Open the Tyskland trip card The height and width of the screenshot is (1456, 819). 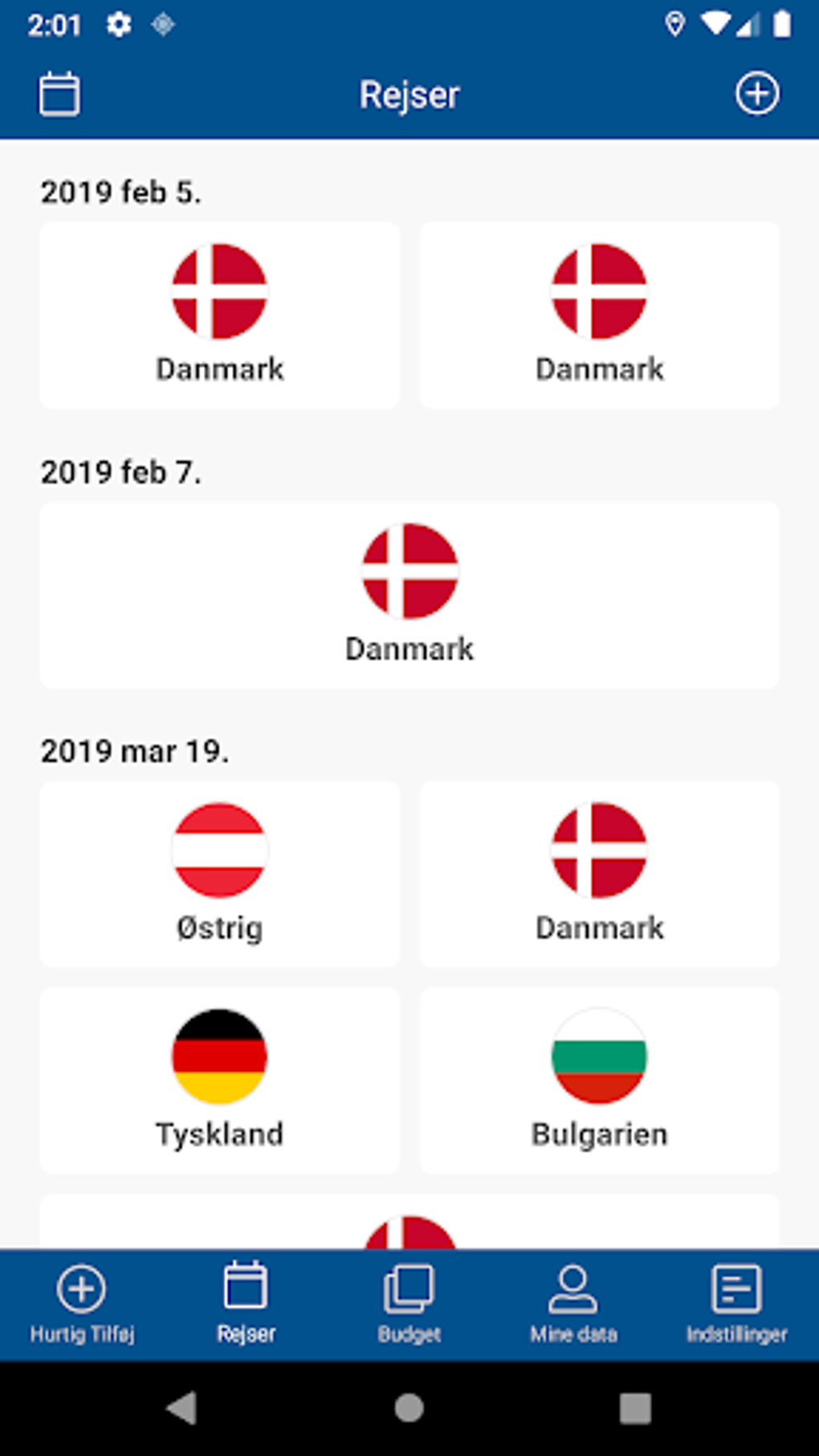click(219, 1080)
